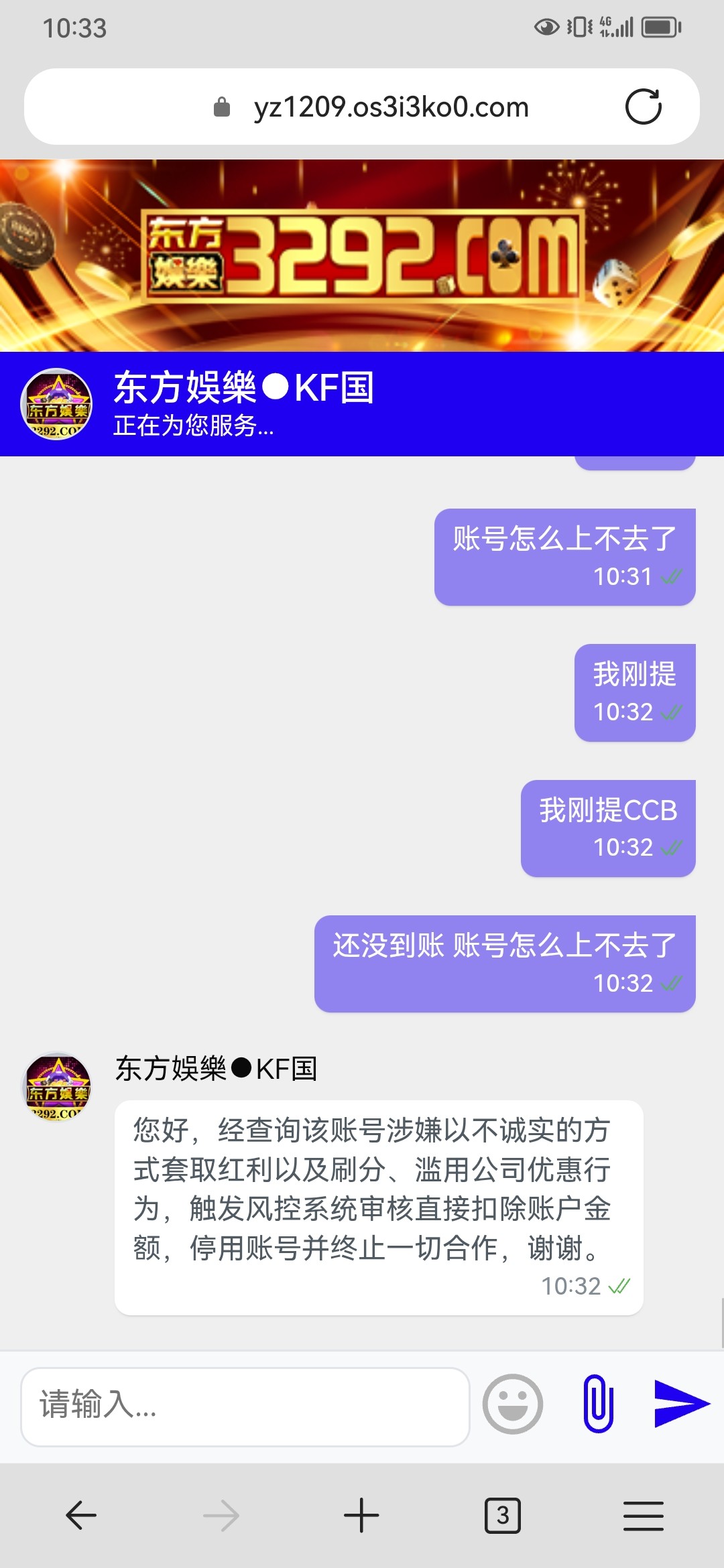Image resolution: width=724 pixels, height=1568 pixels.
Task: Tap the browser address bar URL
Action: click(391, 107)
